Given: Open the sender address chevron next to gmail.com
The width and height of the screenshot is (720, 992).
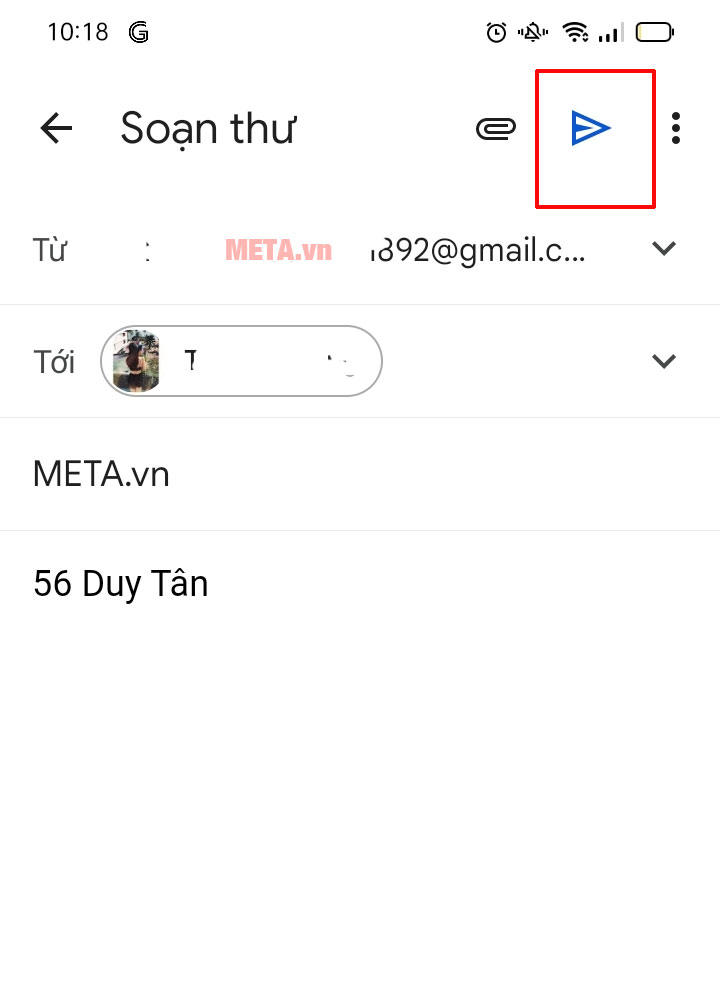Looking at the screenshot, I should (x=663, y=249).
